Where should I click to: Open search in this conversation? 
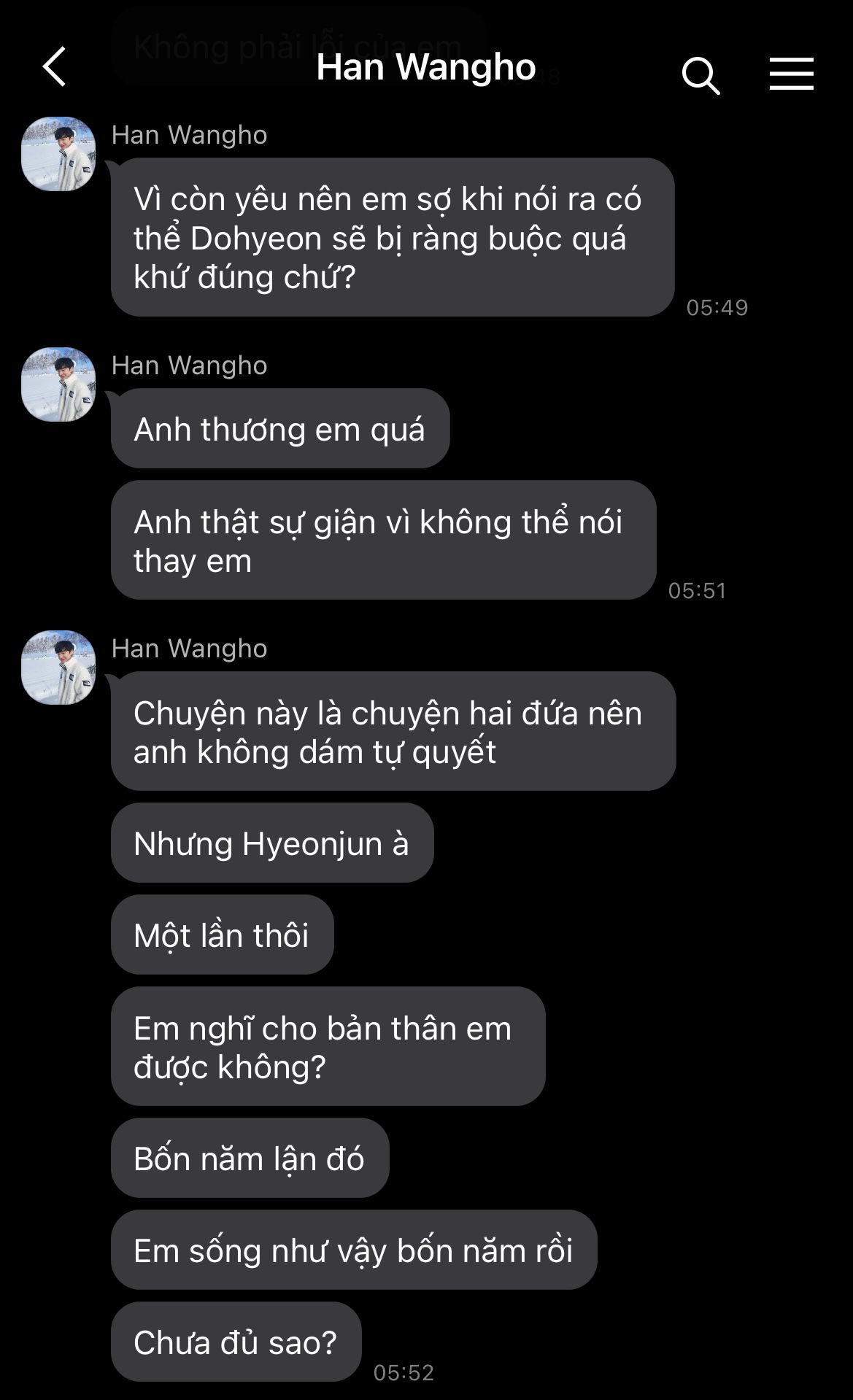pos(701,75)
